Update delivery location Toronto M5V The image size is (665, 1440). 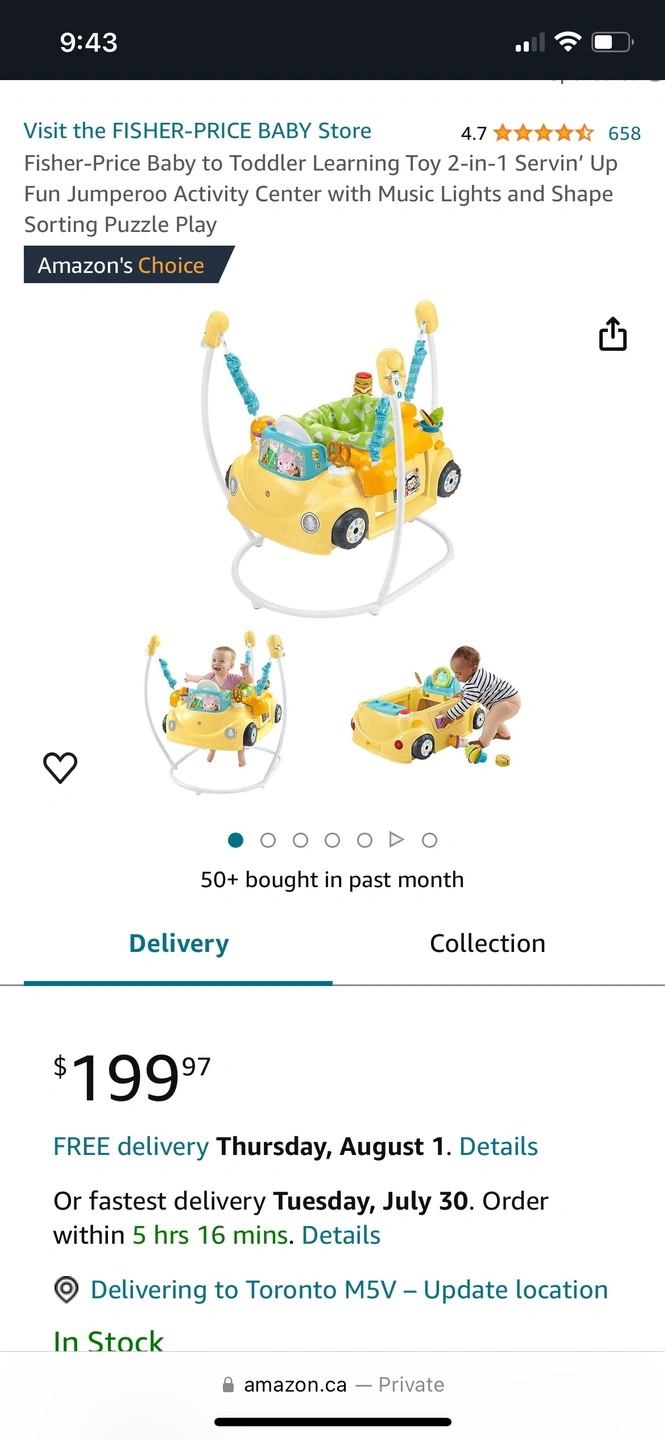tap(348, 1289)
